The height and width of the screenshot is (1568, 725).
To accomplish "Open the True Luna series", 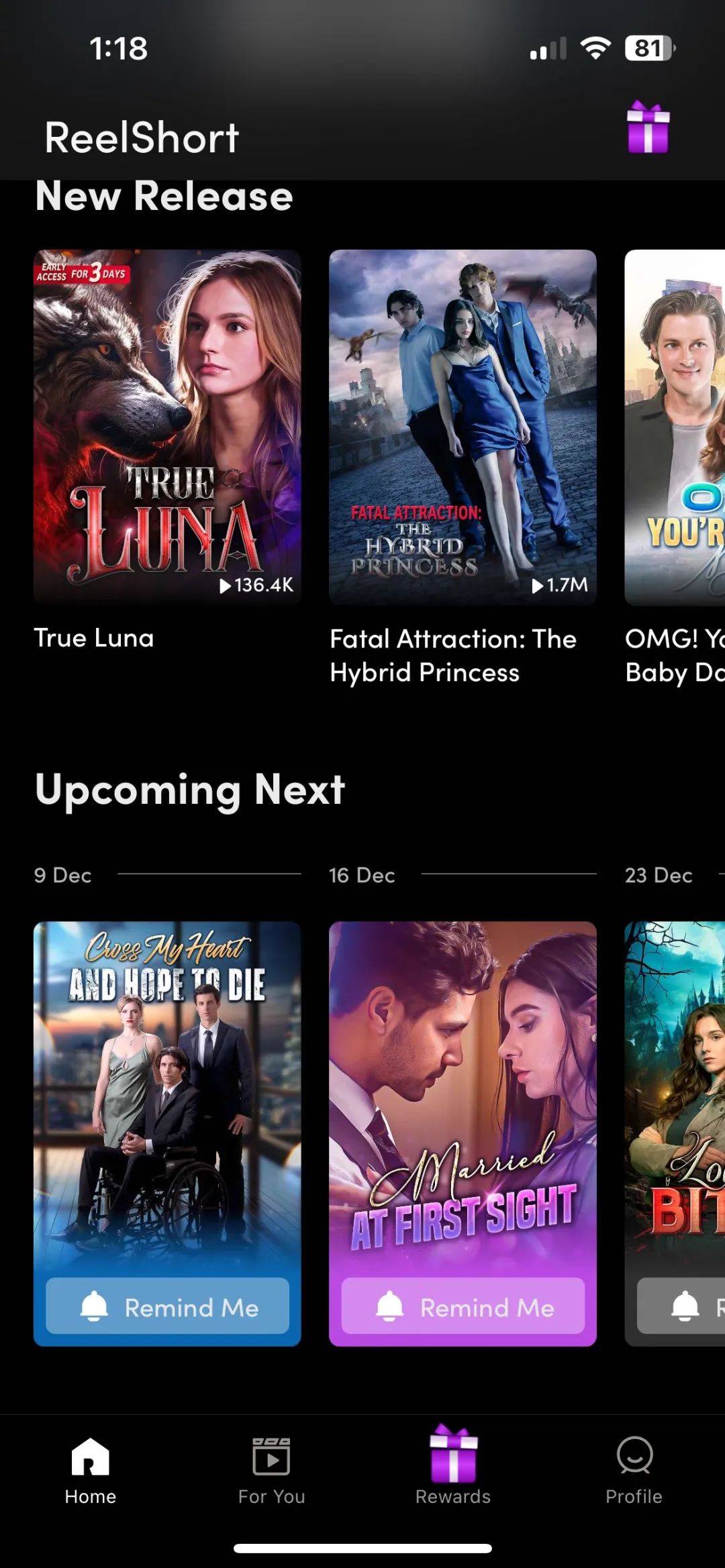I will click(167, 427).
